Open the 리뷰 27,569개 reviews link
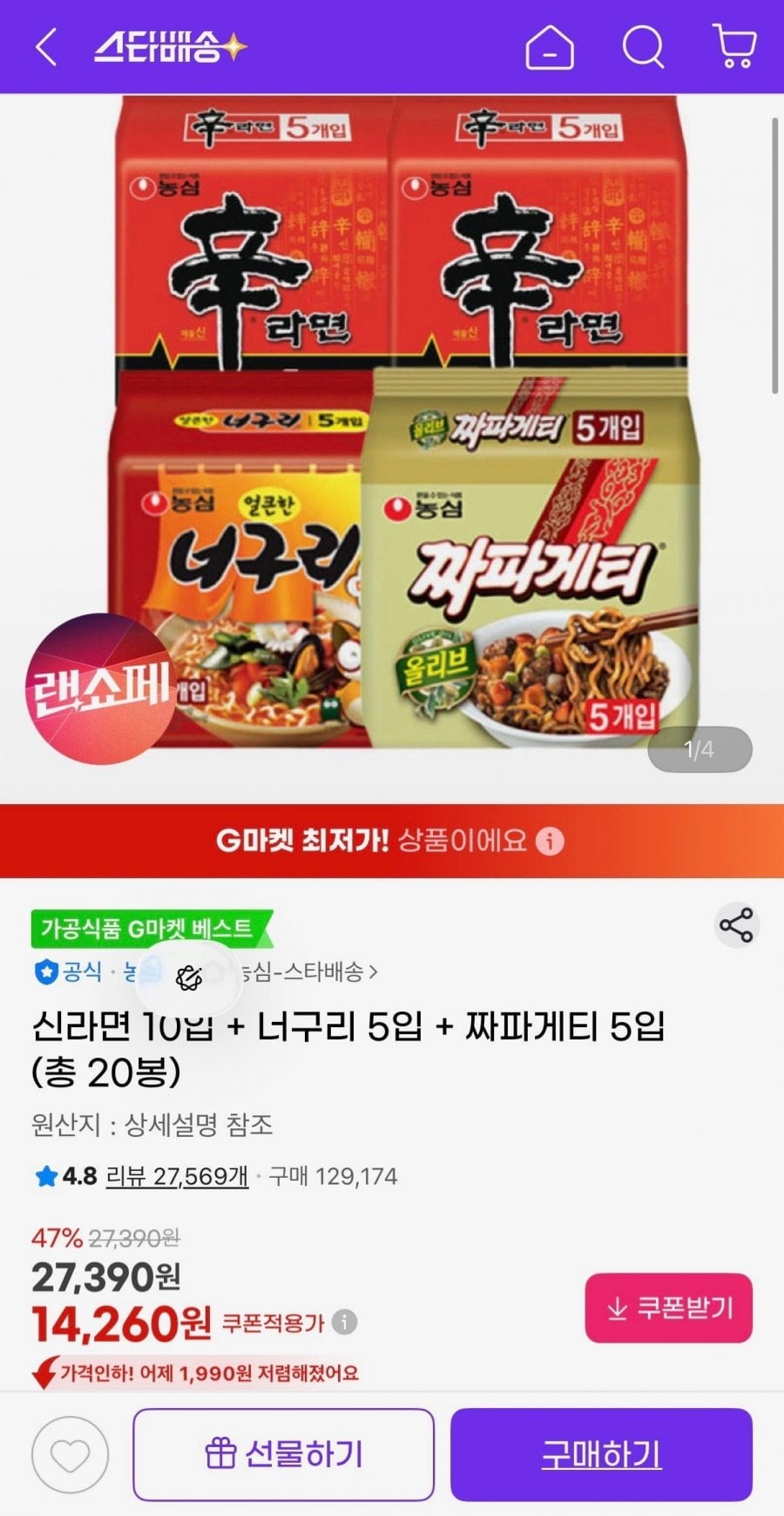 coord(177,1176)
